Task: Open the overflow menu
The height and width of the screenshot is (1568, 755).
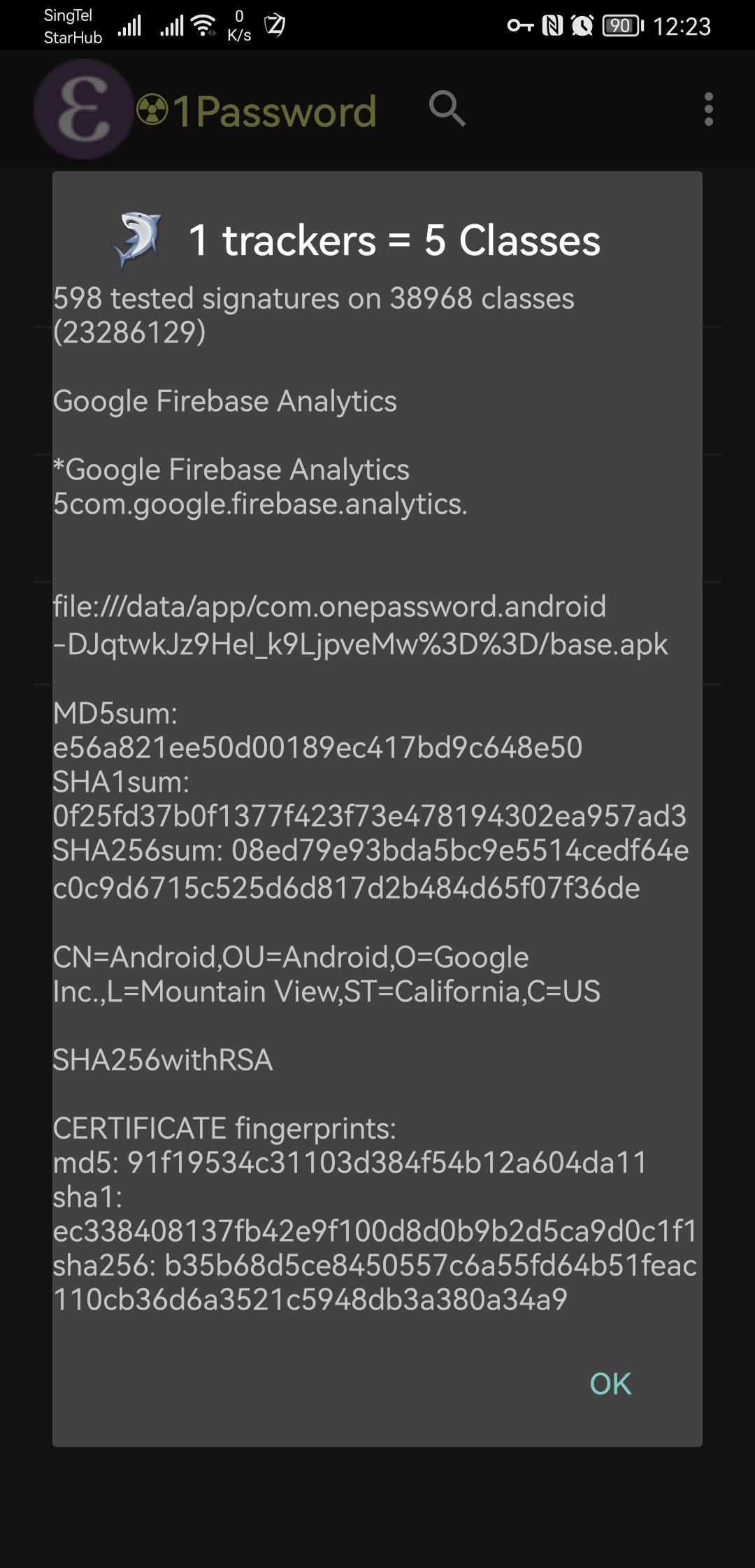Action: (x=708, y=109)
